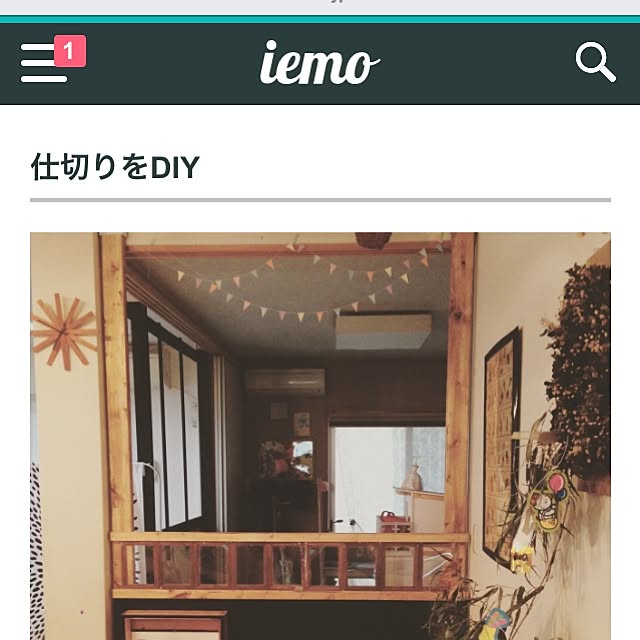Open the DIY partition room photo

coord(320,435)
